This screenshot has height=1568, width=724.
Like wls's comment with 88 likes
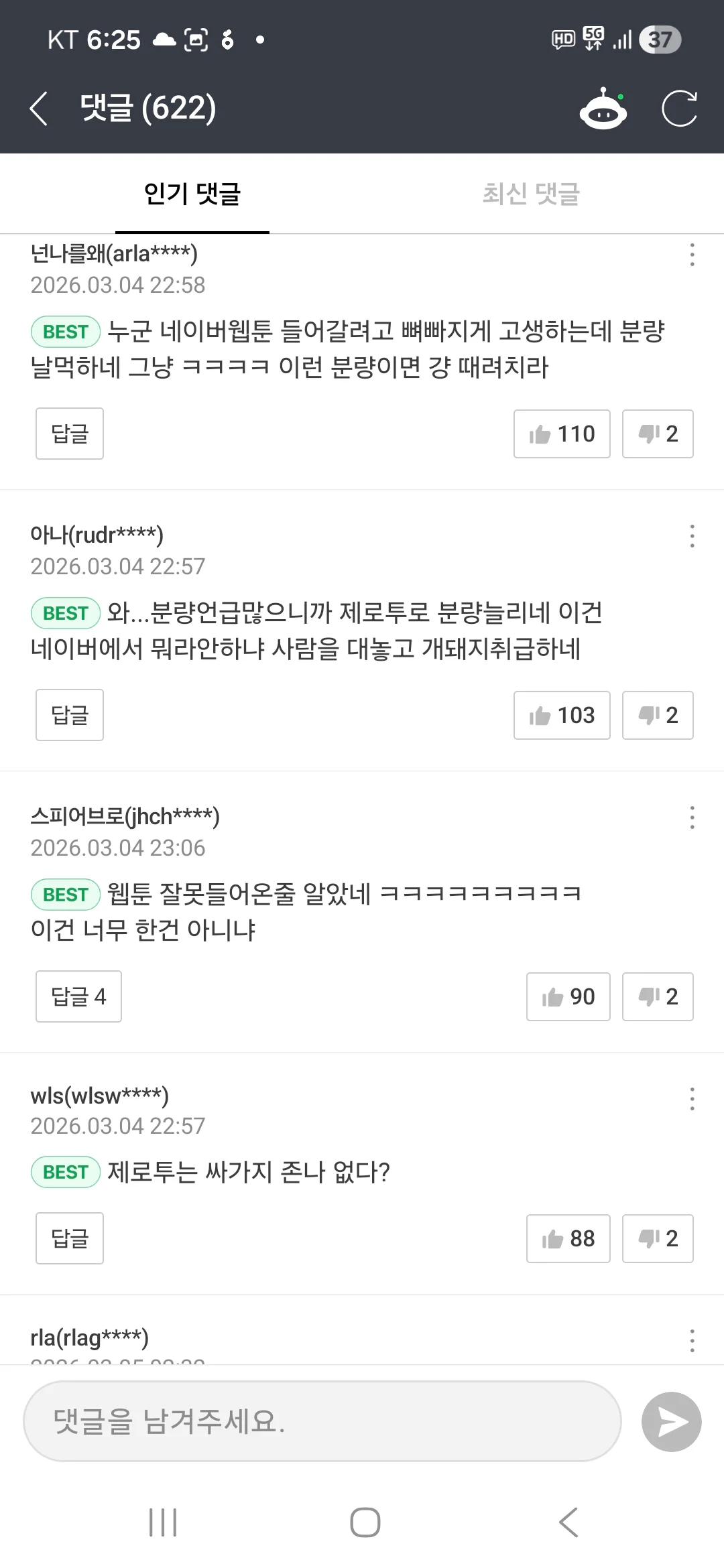coord(568,1239)
